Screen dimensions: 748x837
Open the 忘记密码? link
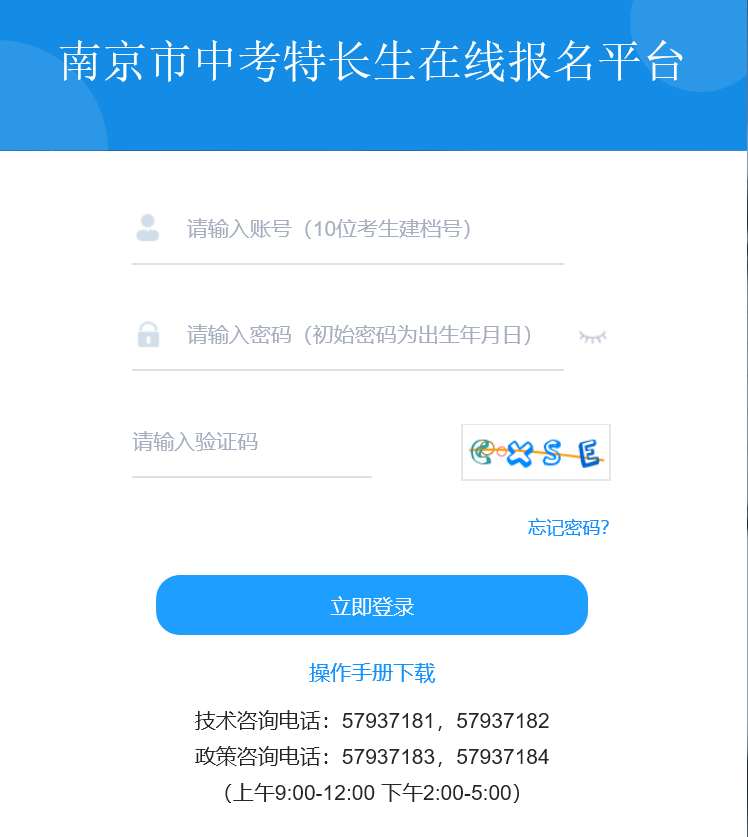(x=568, y=528)
